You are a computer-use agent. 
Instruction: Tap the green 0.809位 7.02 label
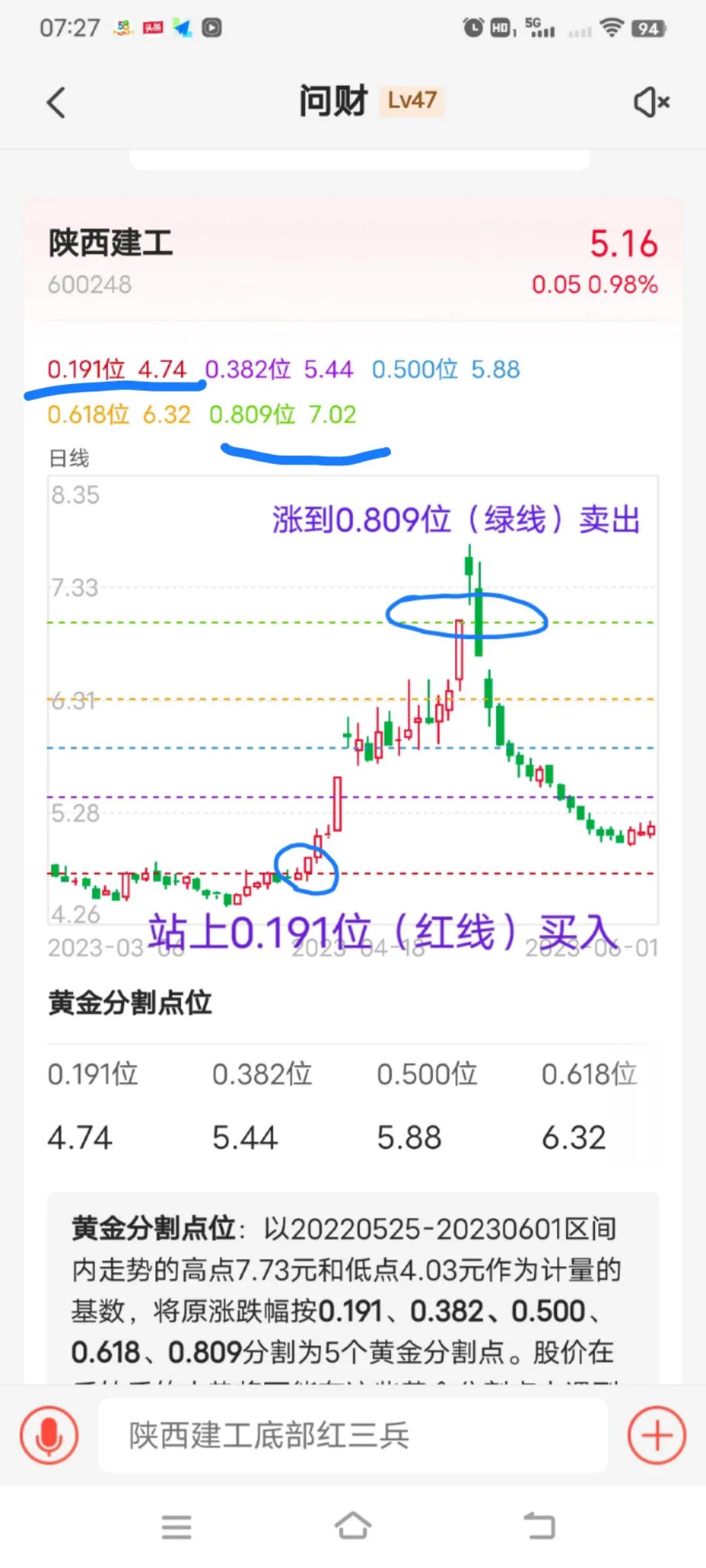[282, 415]
